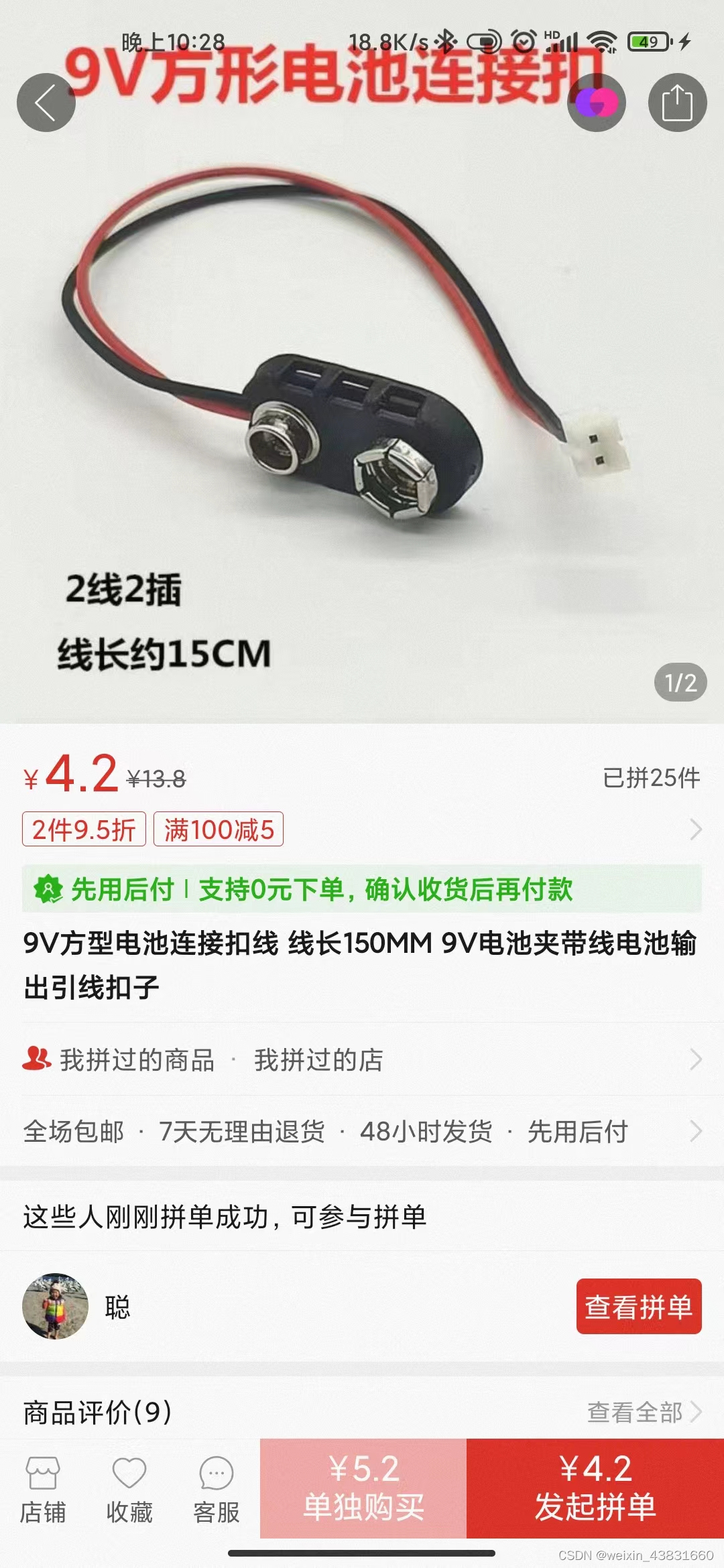The height and width of the screenshot is (1568, 724).
Task: View 全场包邮 service guarantees row
Action: [362, 1132]
